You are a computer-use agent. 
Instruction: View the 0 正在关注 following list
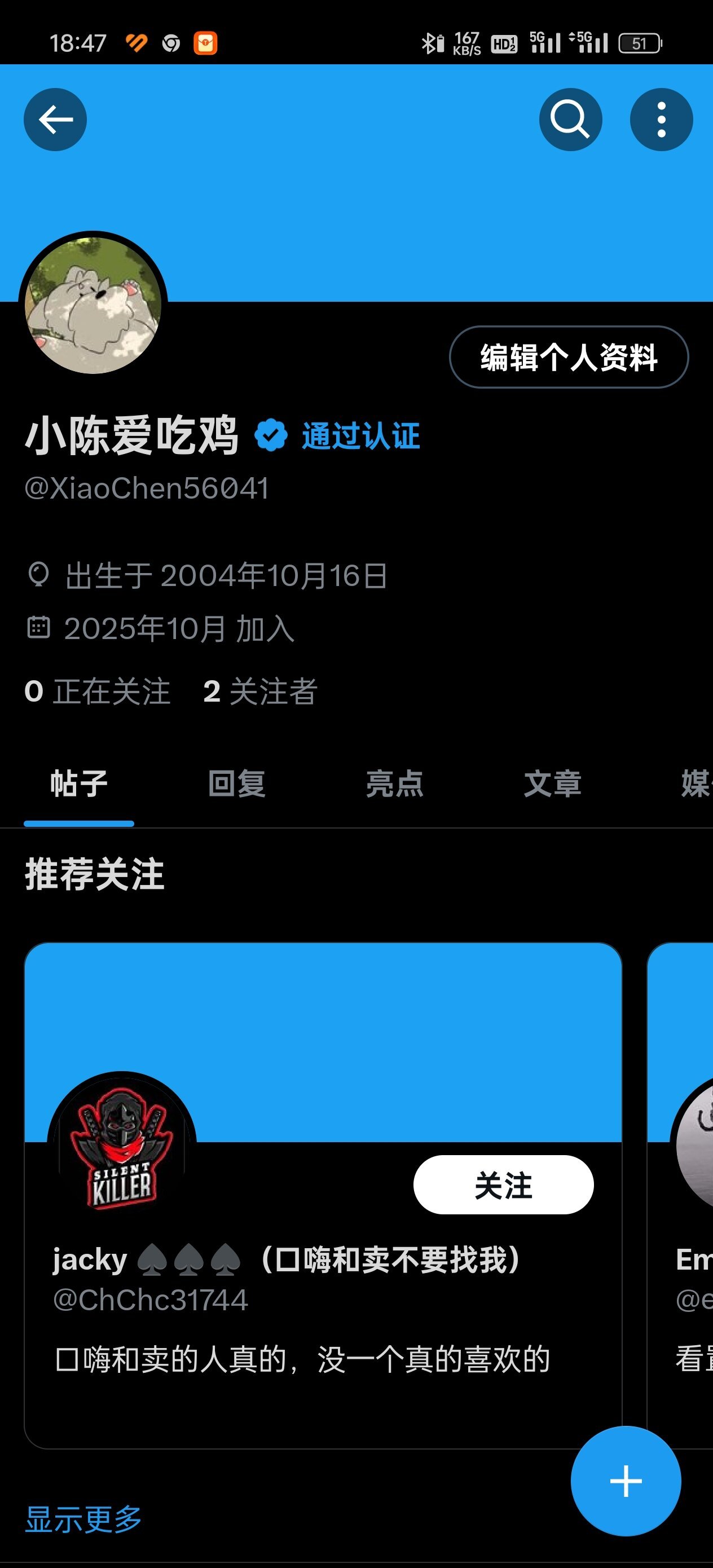pyautogui.click(x=98, y=691)
